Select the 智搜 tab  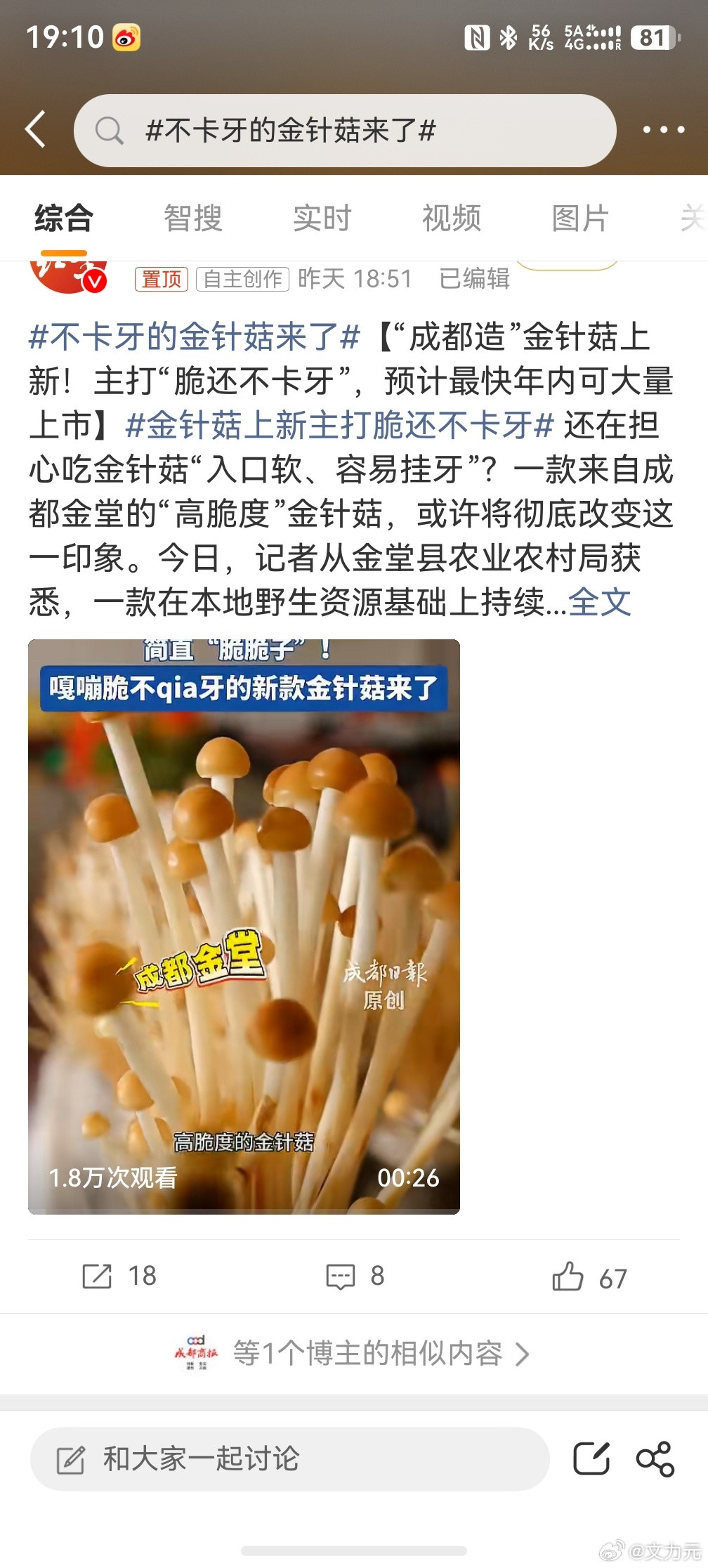point(192,218)
